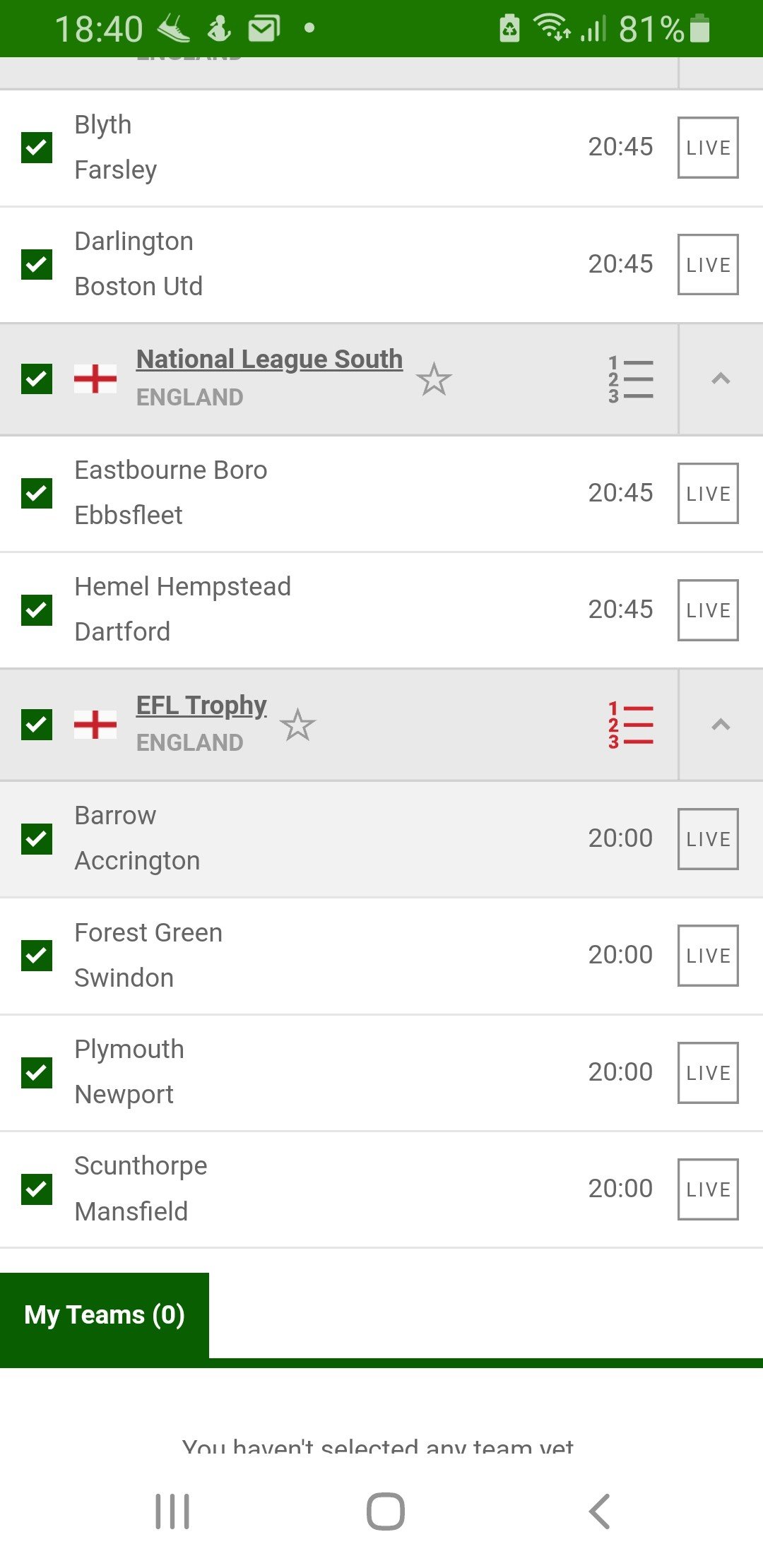Uncheck the Forest Green vs Swindon checkbox
This screenshot has width=763, height=1568.
pyautogui.click(x=37, y=955)
